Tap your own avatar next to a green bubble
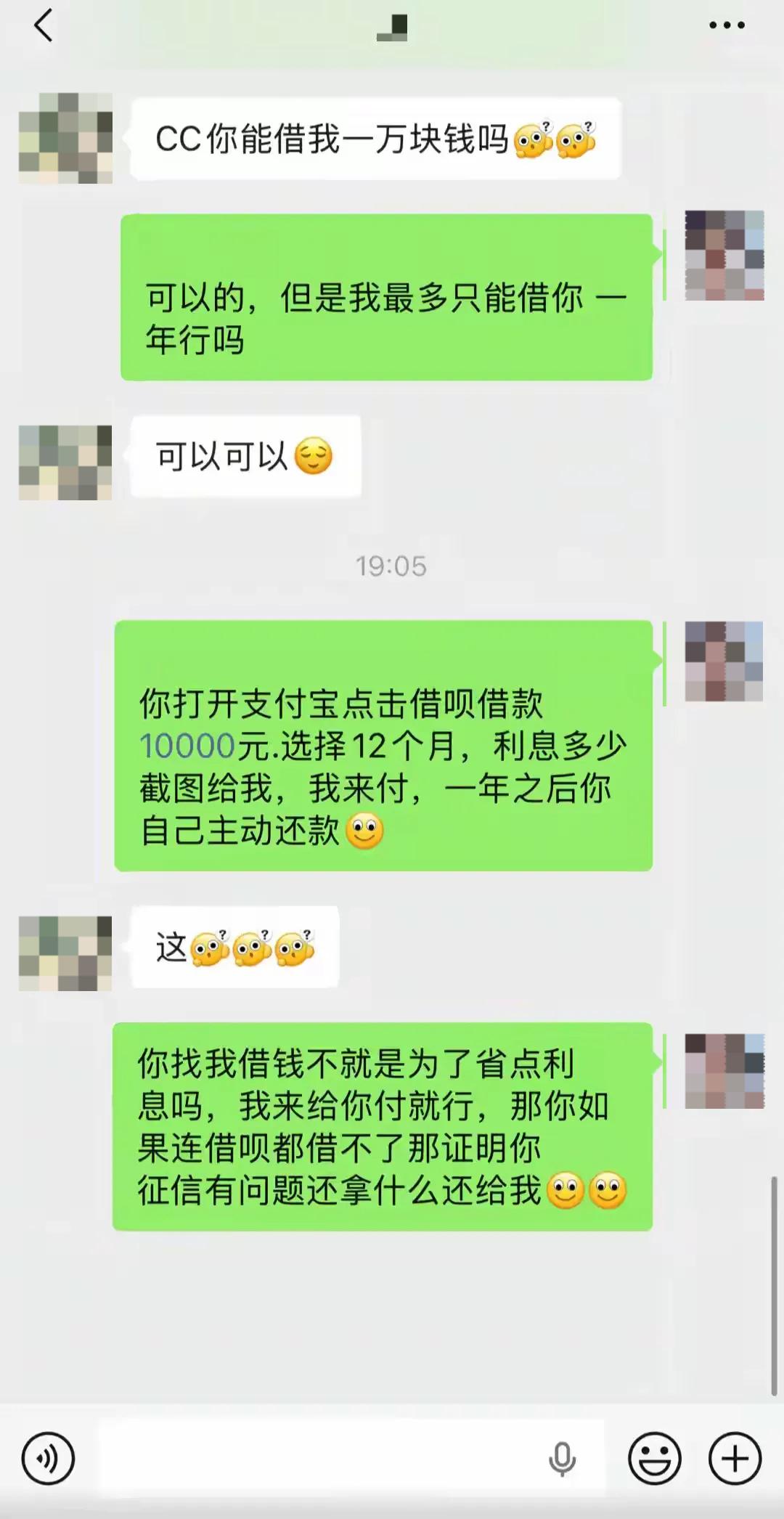 pos(722,254)
